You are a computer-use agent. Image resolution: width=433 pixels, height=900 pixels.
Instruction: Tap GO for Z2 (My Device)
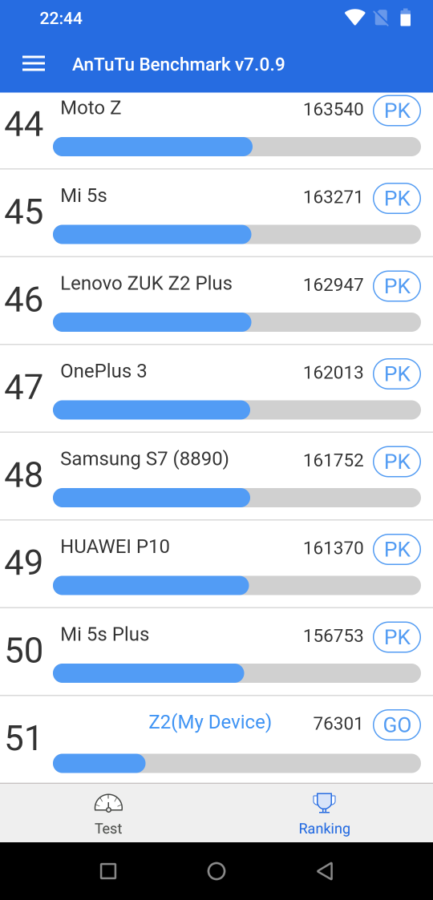pos(397,725)
